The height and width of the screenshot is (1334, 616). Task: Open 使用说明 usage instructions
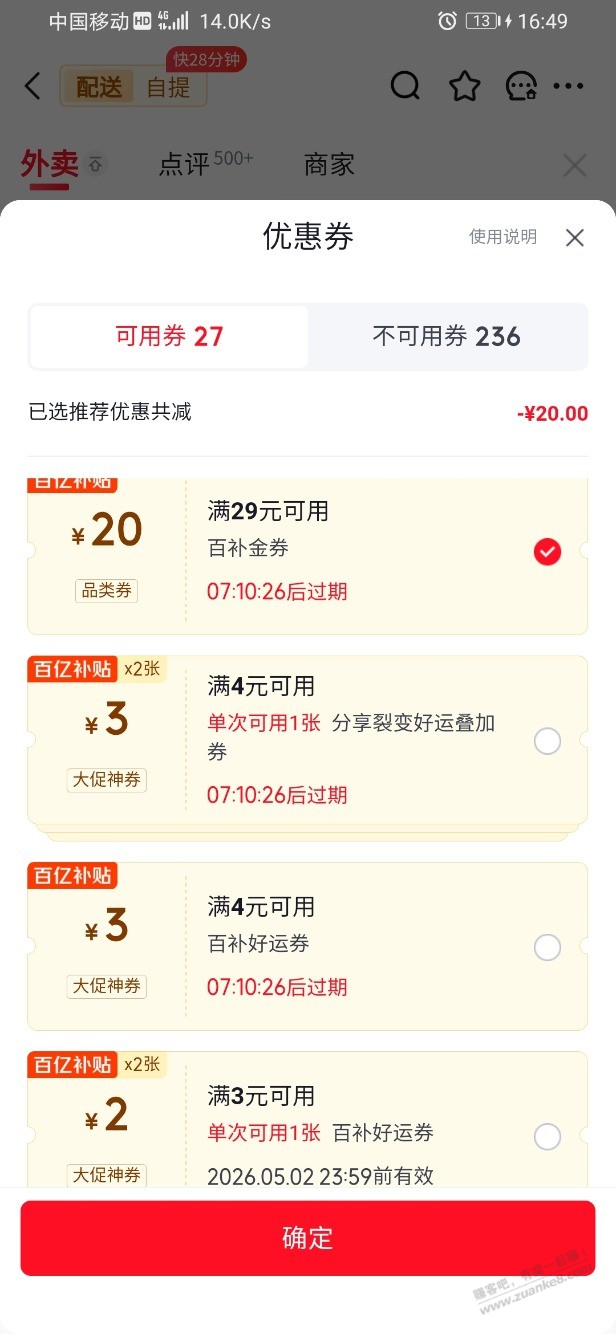[x=503, y=237]
